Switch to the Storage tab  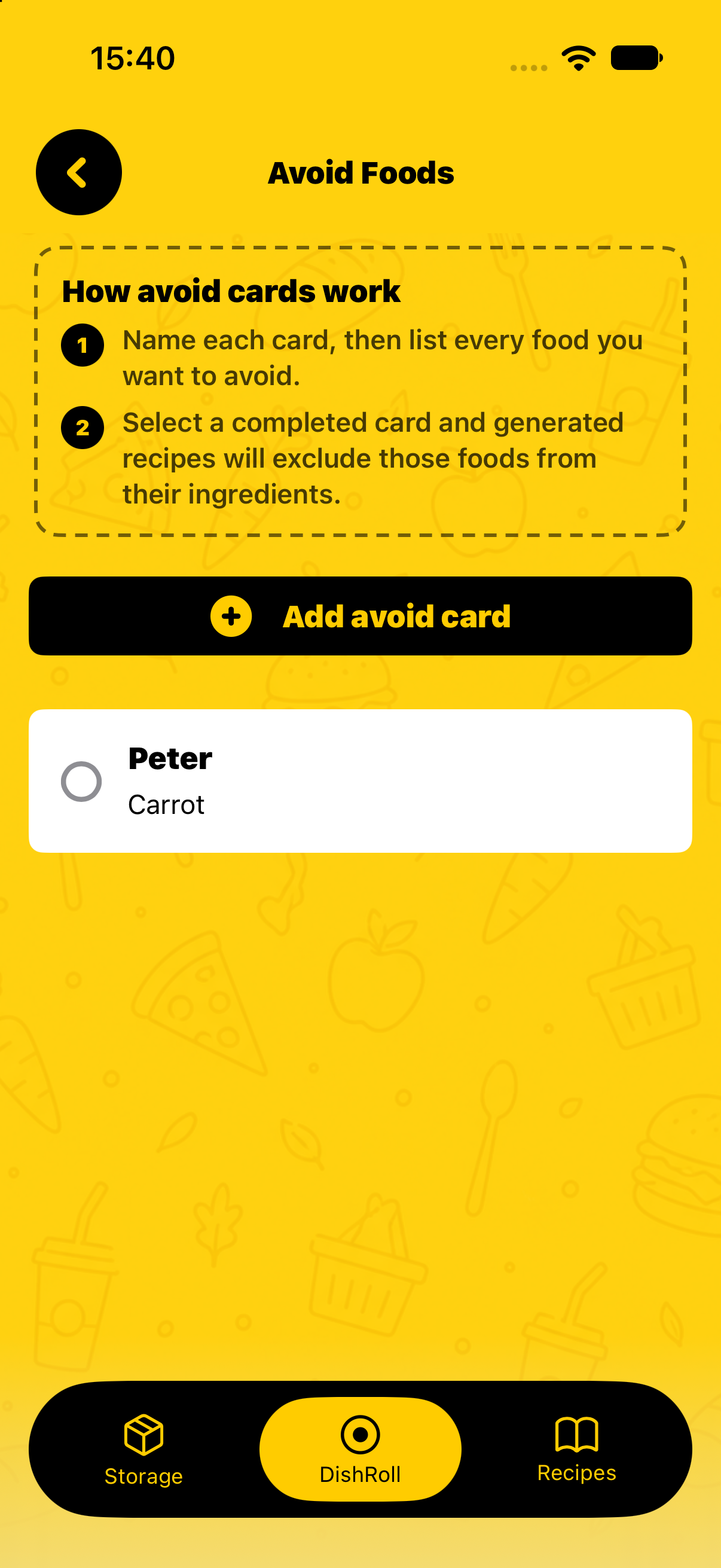pos(143,1450)
